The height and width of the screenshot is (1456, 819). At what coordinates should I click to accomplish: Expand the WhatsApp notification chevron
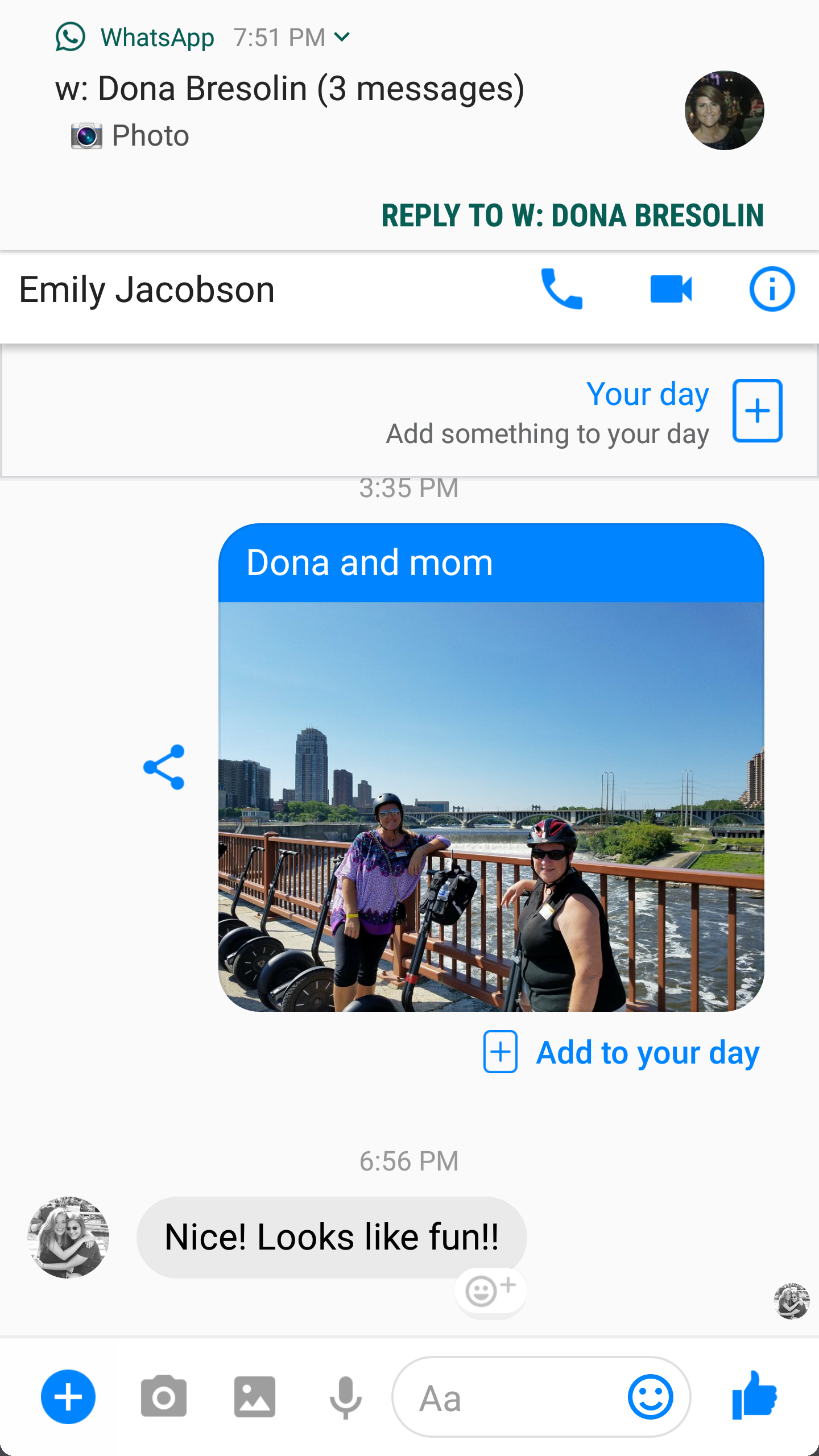click(342, 38)
